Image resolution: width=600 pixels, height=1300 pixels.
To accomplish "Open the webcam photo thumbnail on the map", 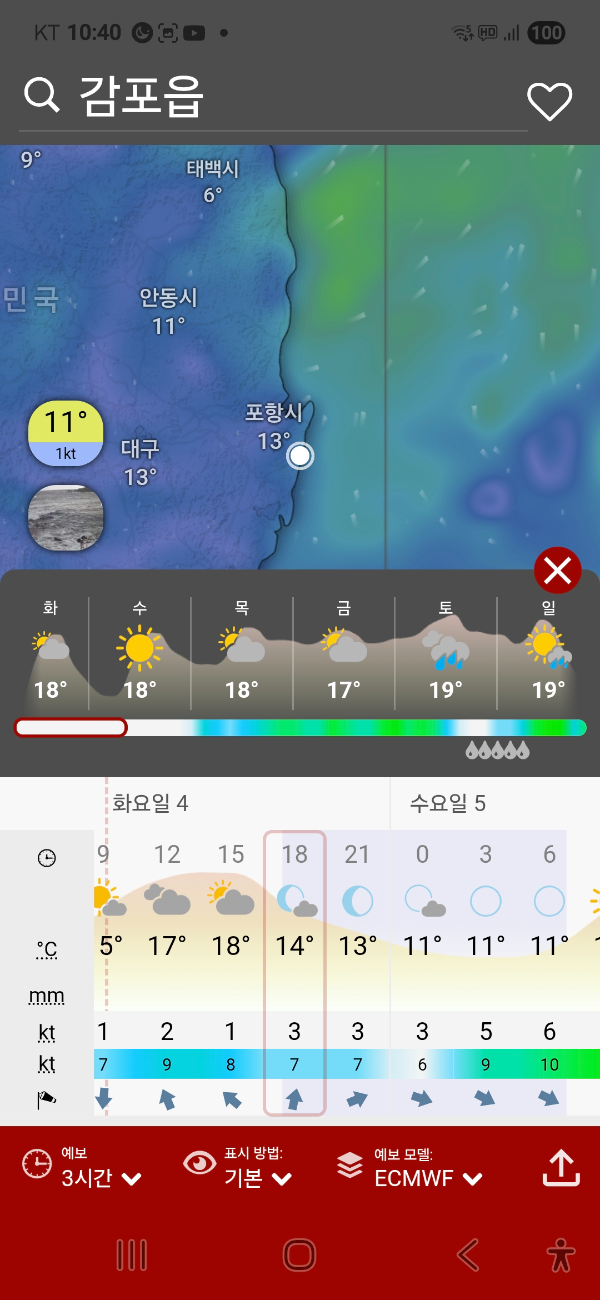I will (x=65, y=518).
